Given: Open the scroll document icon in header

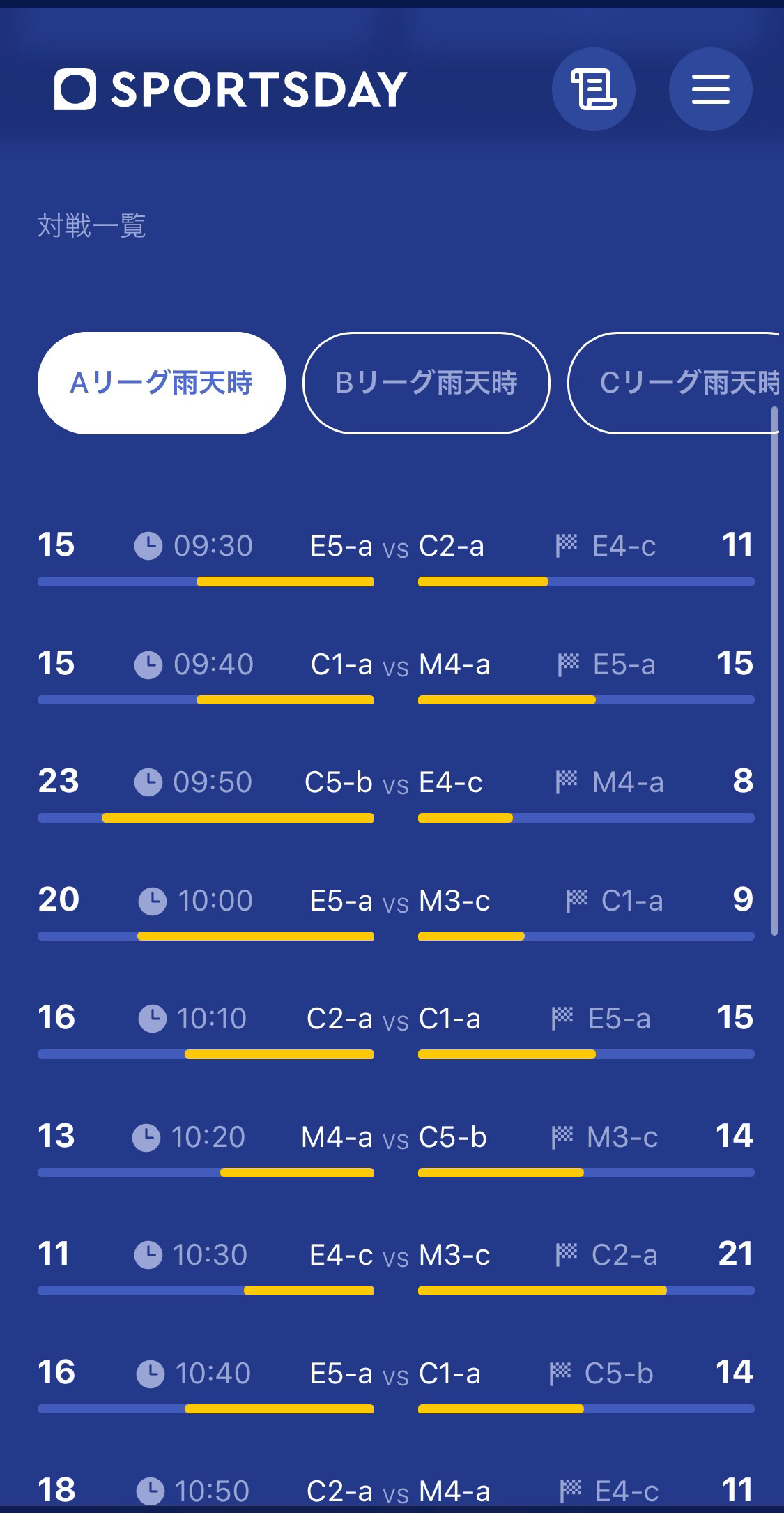Looking at the screenshot, I should (593, 89).
